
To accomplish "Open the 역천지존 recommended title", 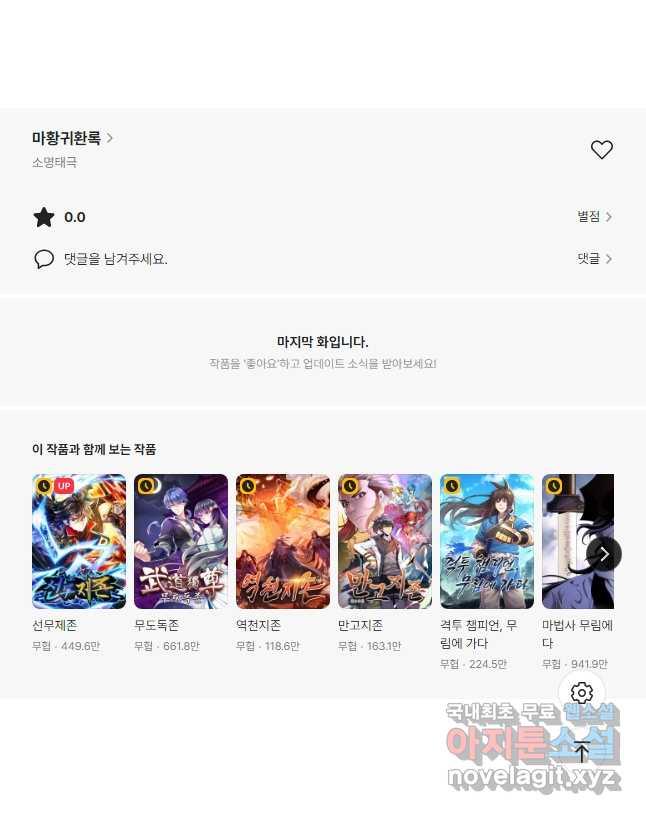I will 283,542.
